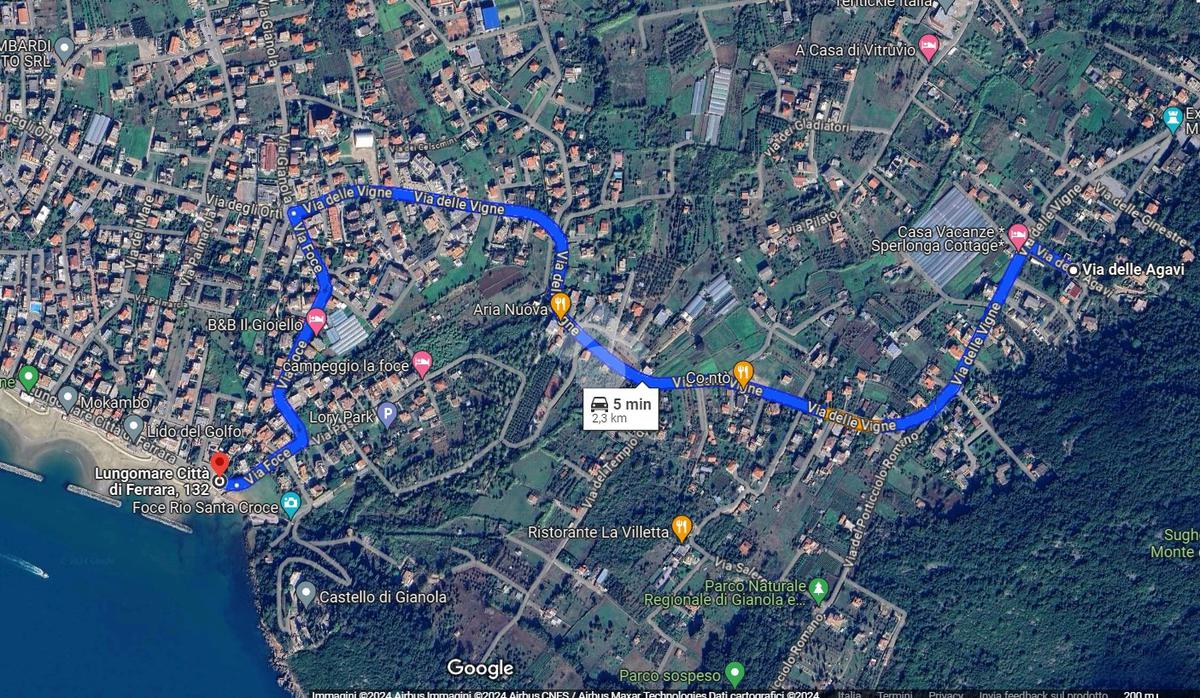Open Casa Vacanze Sperlonga Cottage pin
1200x698 pixels.
coord(1018,236)
